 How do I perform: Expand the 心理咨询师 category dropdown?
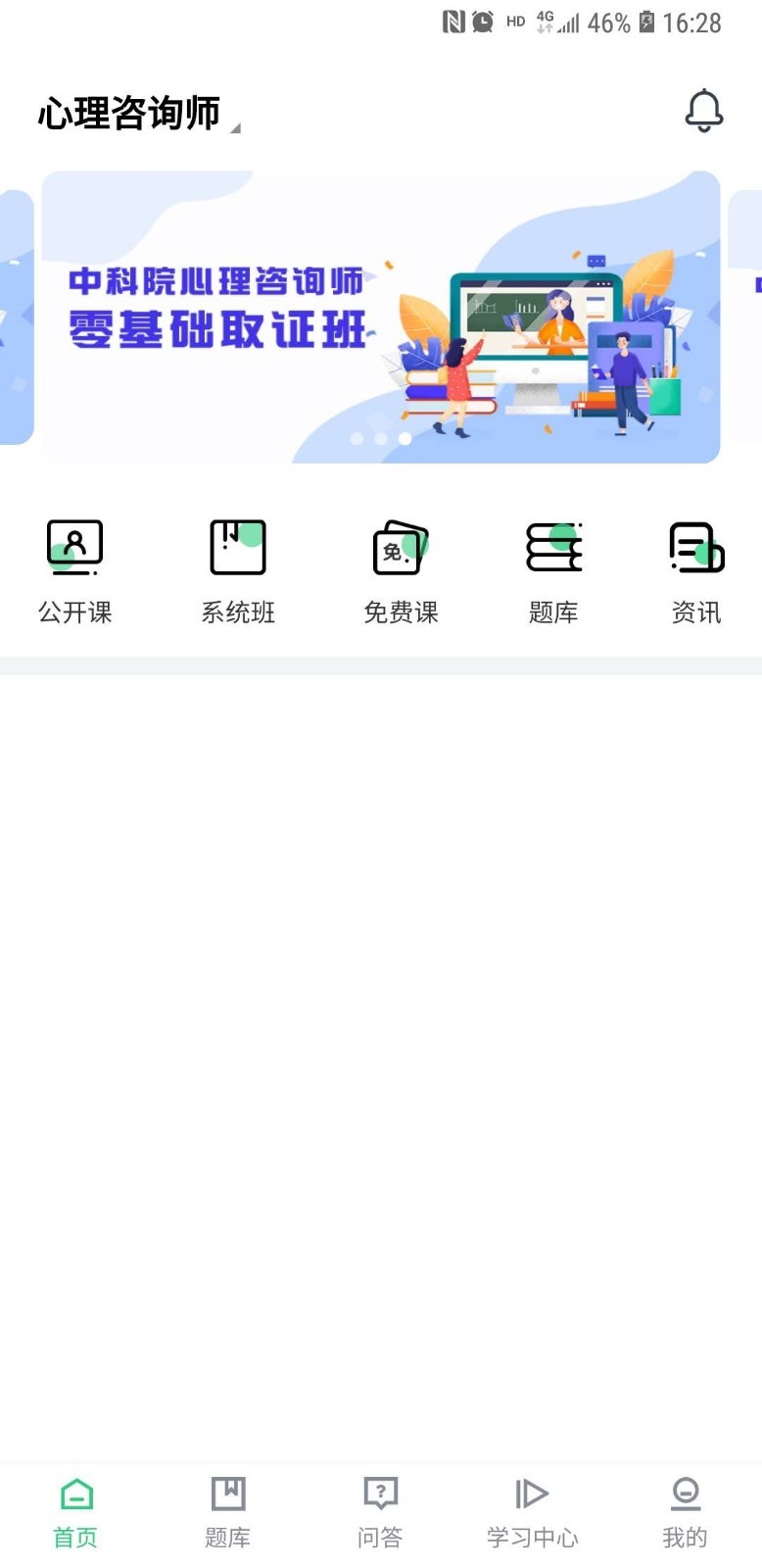click(x=138, y=114)
